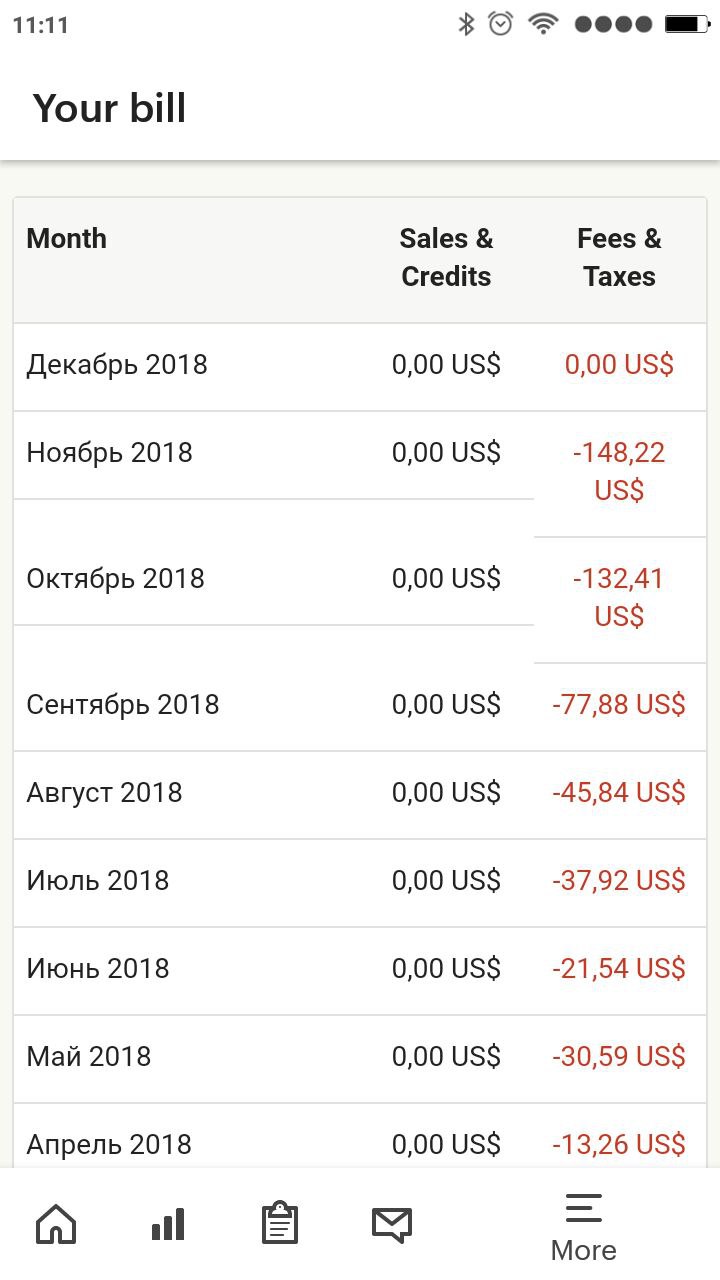Open the More menu
Image resolution: width=720 pixels, height=1280 pixels.
(x=584, y=1227)
